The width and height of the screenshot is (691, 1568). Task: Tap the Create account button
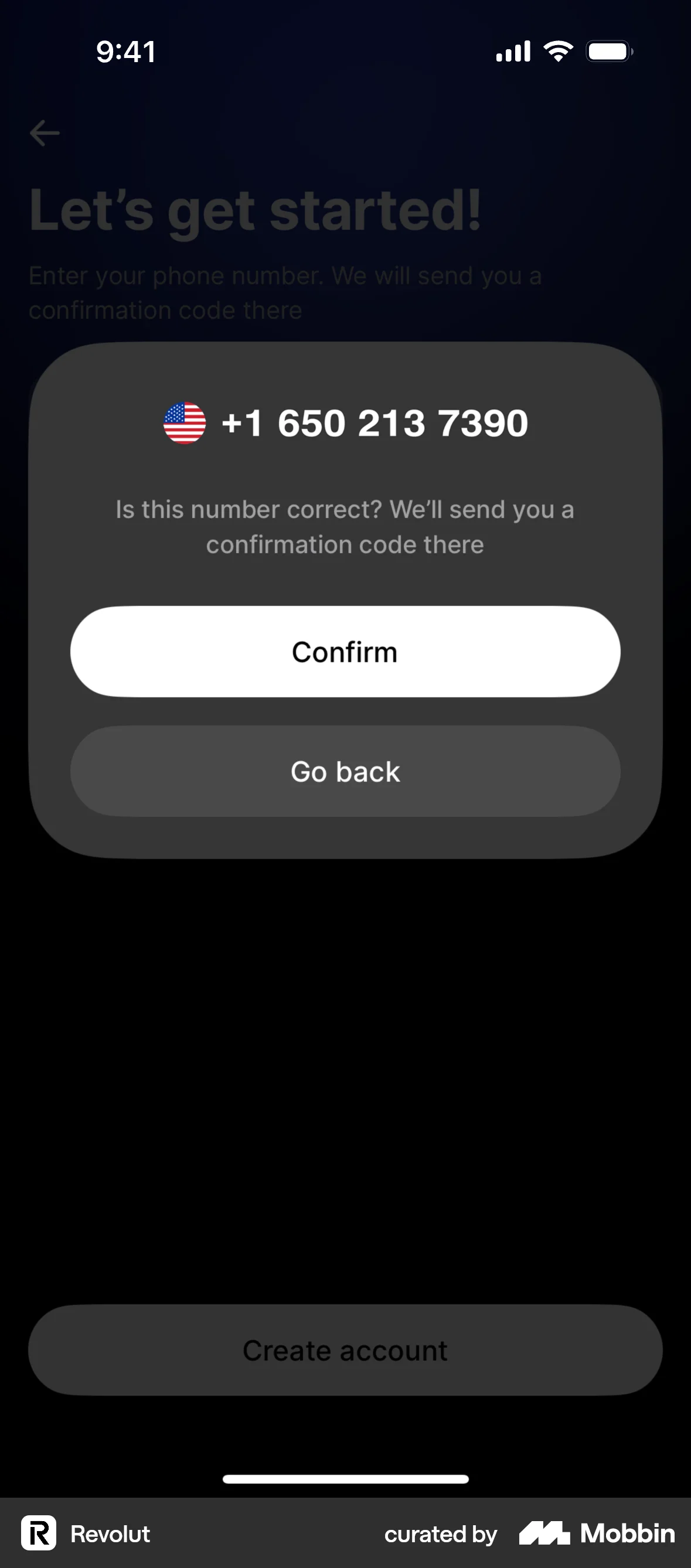pyautogui.click(x=344, y=1349)
